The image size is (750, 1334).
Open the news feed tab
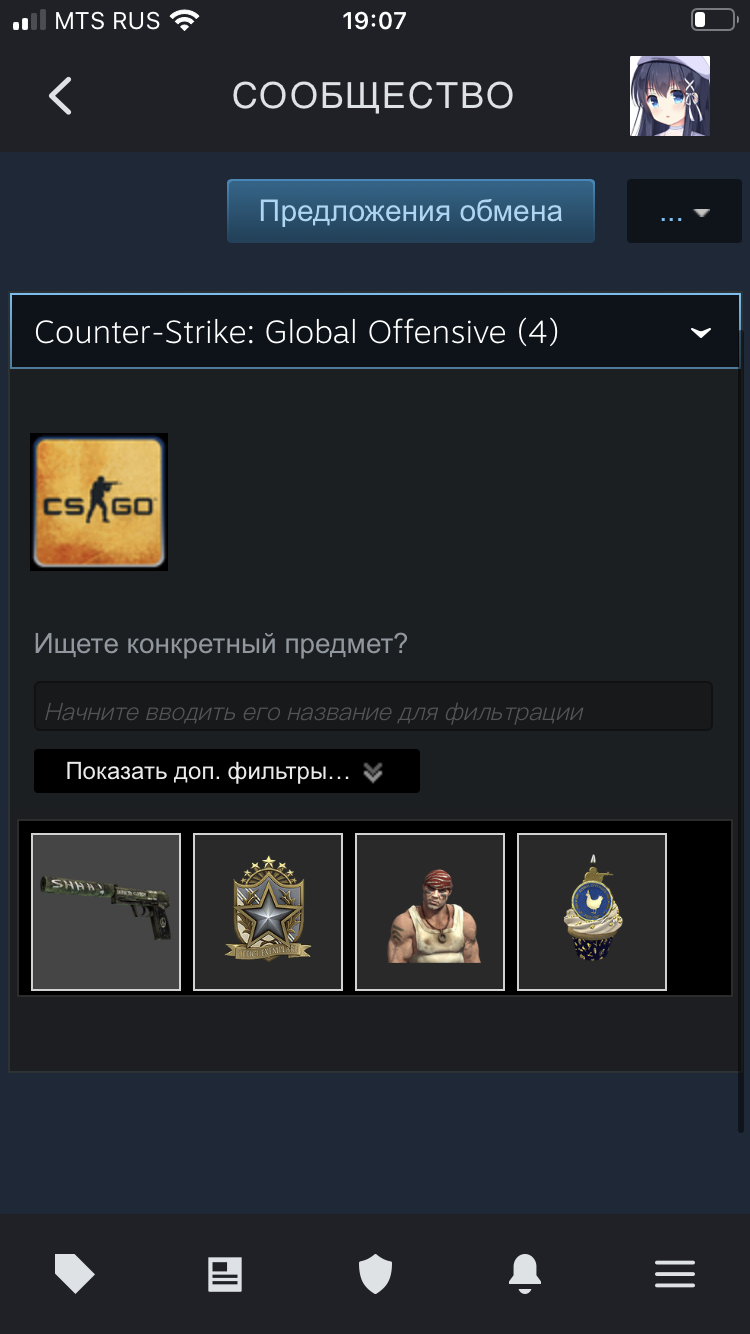tap(225, 1274)
